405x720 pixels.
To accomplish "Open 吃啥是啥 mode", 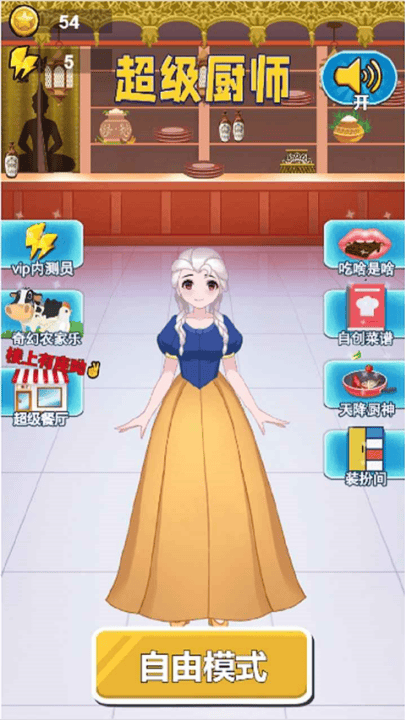I will tap(365, 248).
